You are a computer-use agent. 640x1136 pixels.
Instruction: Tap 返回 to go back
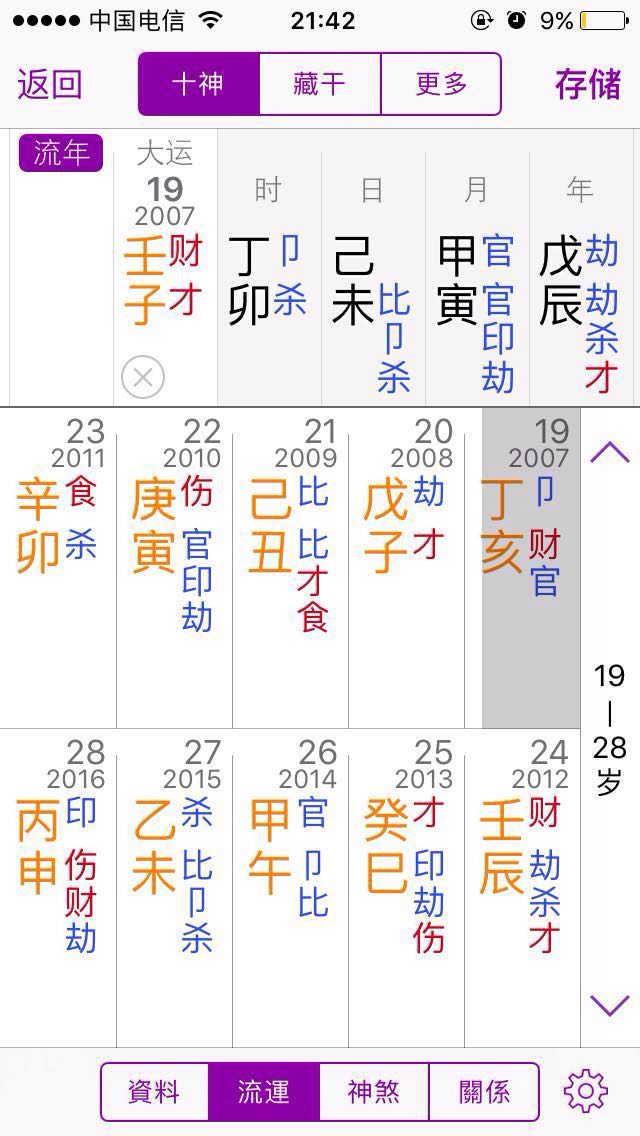click(x=49, y=84)
